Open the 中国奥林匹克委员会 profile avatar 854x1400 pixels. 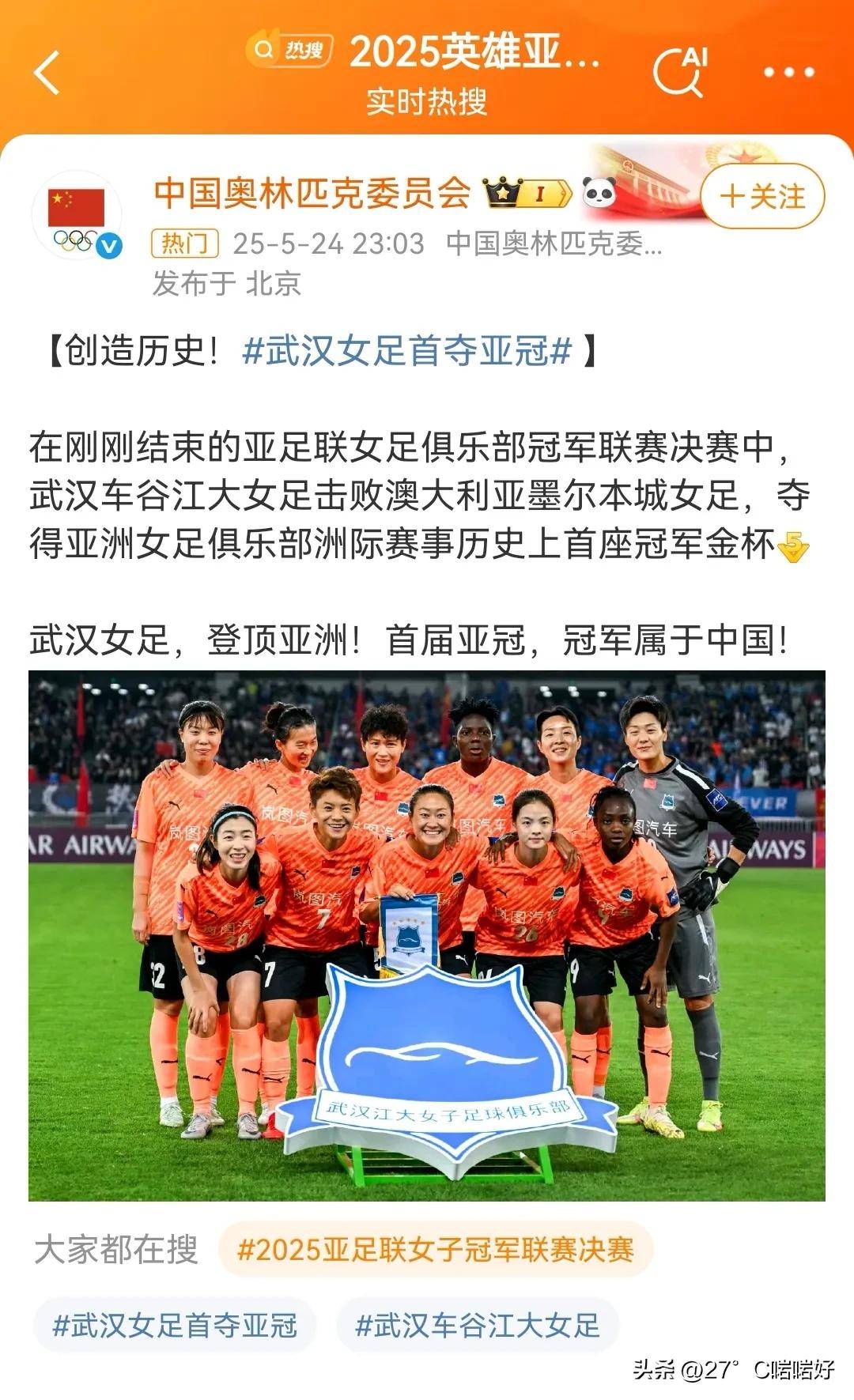(x=77, y=216)
